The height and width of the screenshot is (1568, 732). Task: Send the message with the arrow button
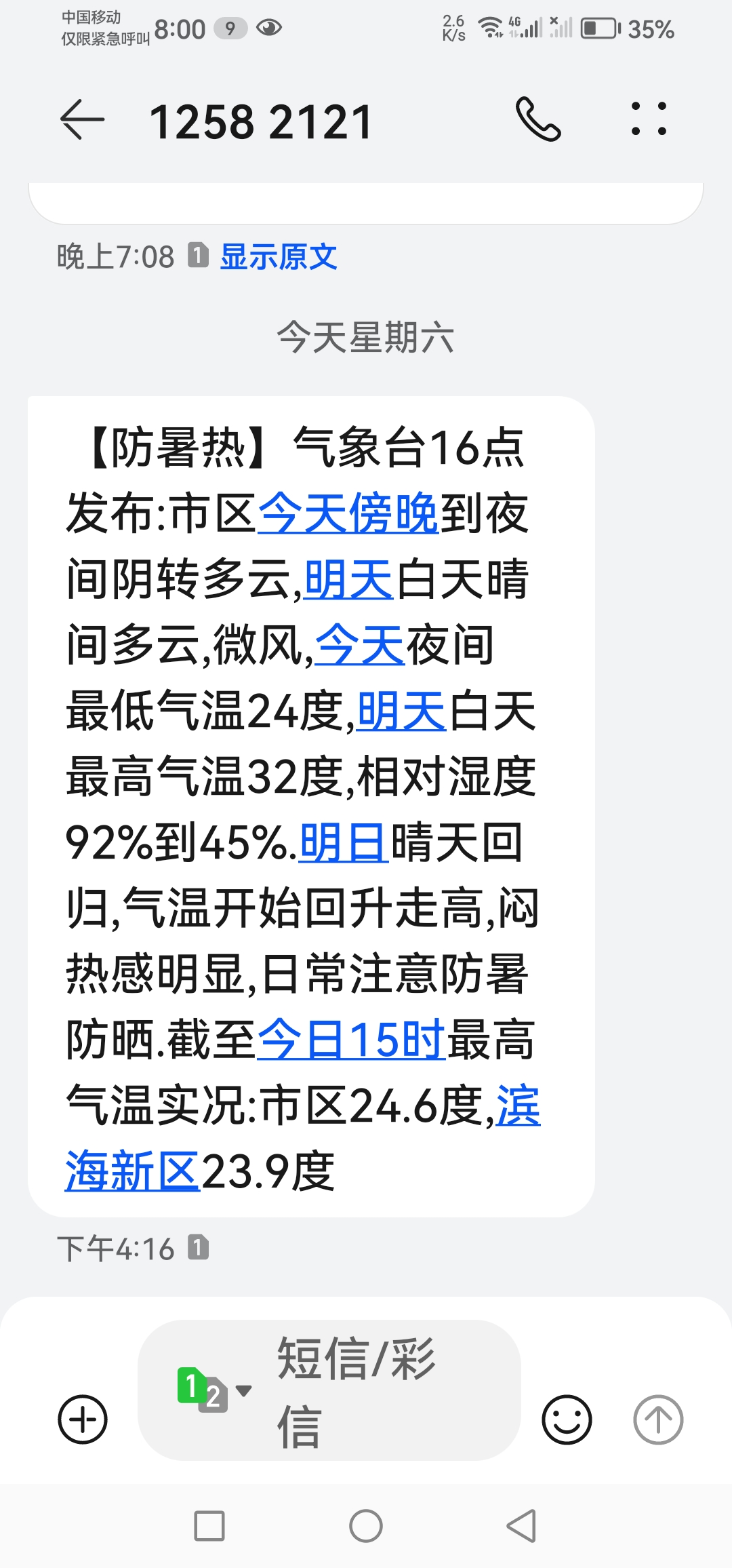658,1419
